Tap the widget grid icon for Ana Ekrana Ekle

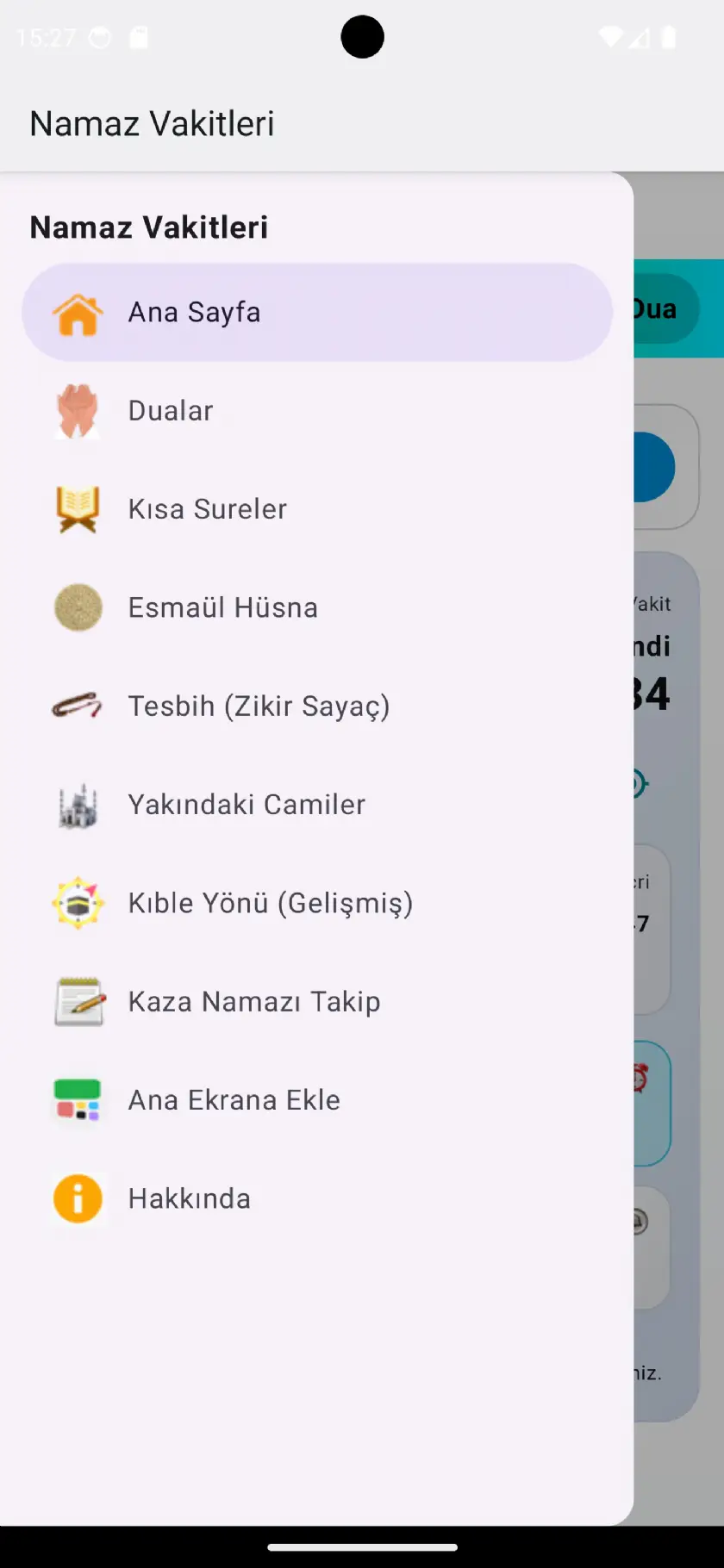78,1099
